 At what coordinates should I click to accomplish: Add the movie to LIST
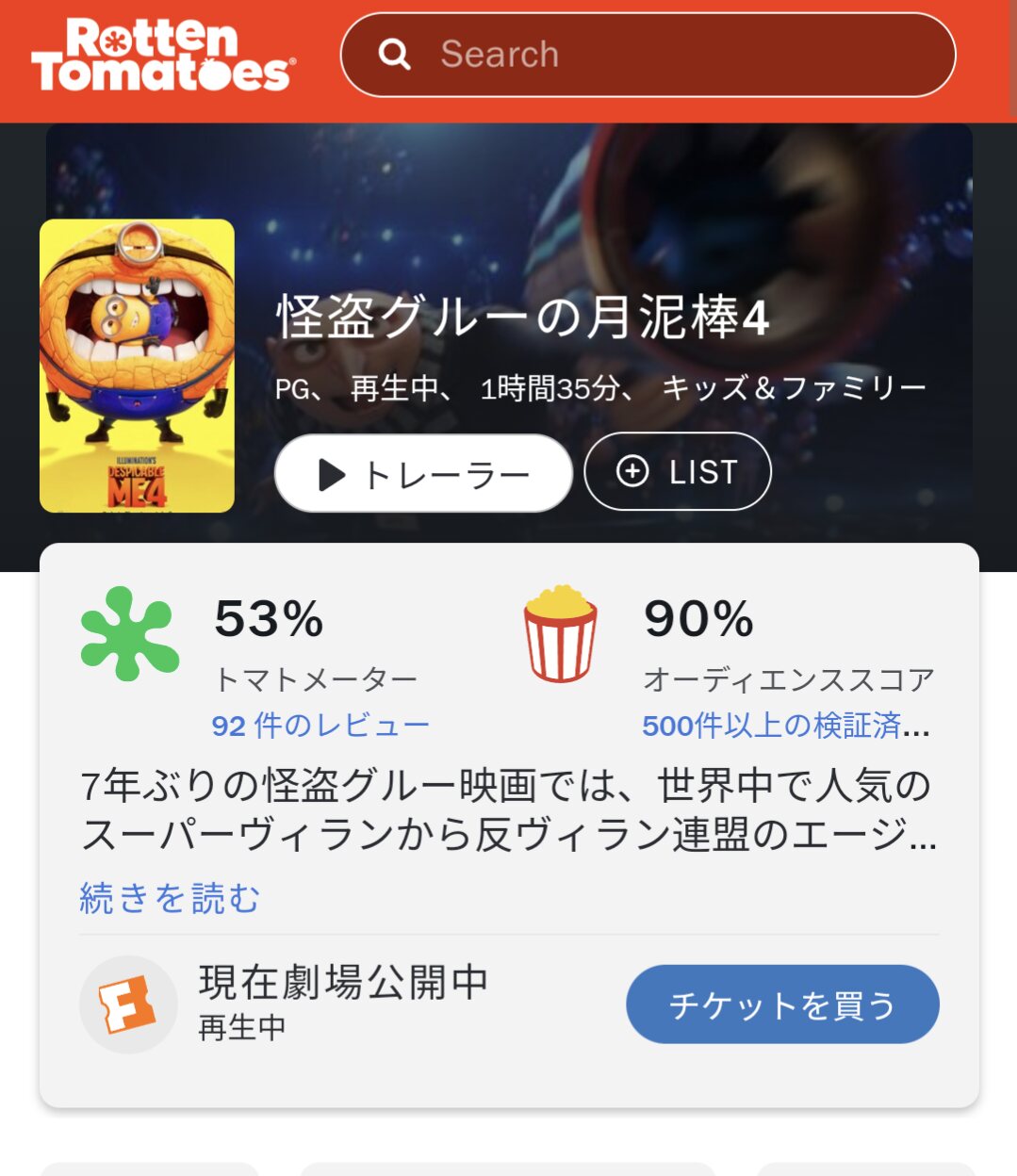(678, 471)
